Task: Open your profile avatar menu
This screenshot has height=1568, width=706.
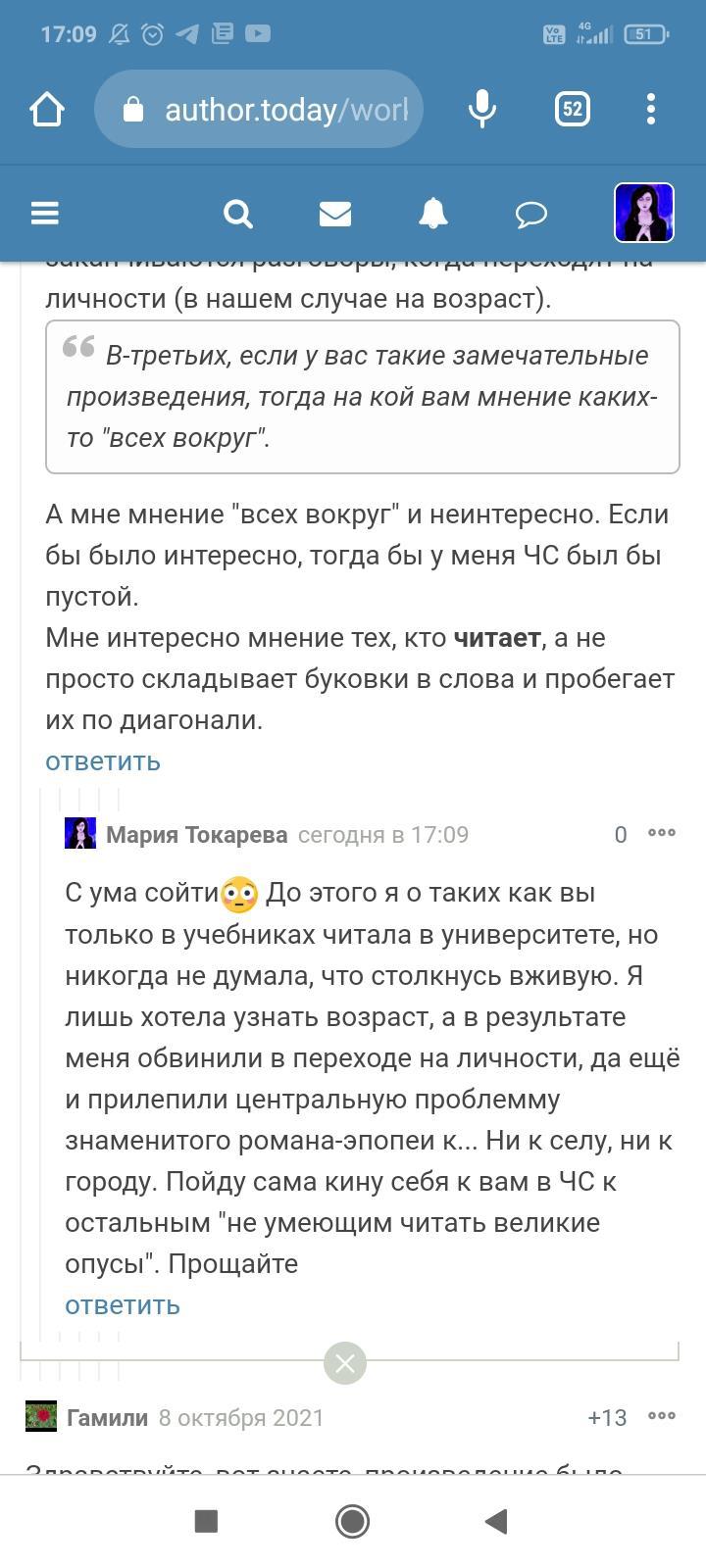Action: pyautogui.click(x=643, y=213)
